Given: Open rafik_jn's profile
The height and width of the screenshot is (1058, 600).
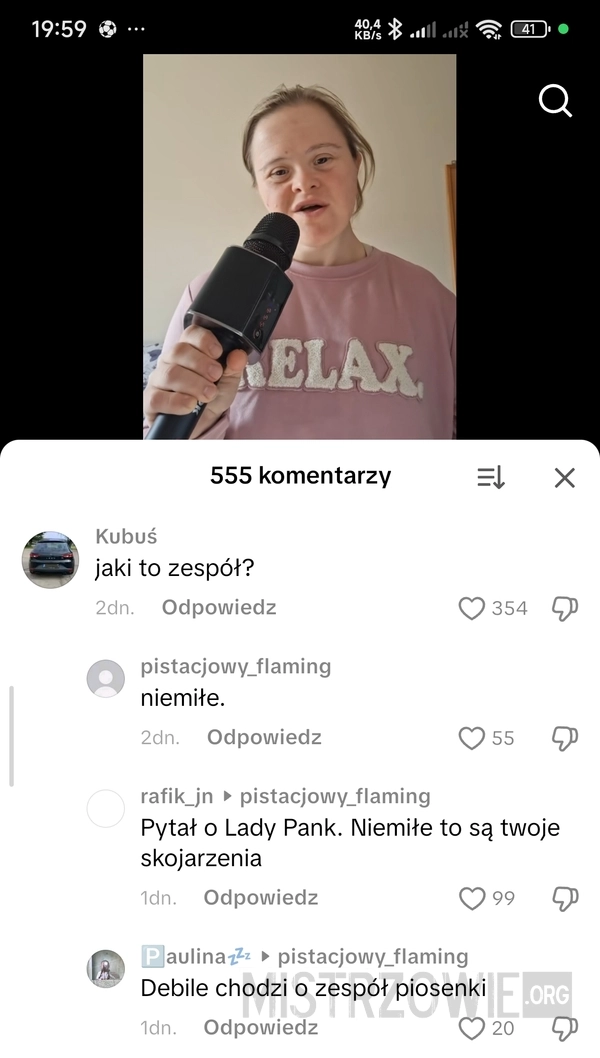Looking at the screenshot, I should click(x=106, y=808).
